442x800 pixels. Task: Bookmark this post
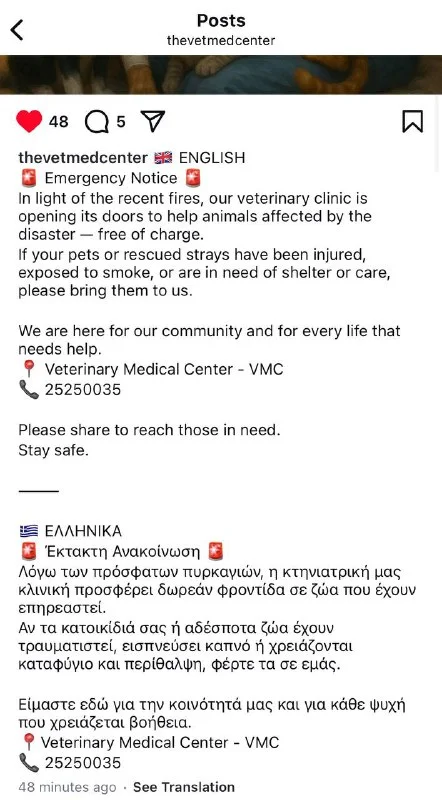click(412, 121)
